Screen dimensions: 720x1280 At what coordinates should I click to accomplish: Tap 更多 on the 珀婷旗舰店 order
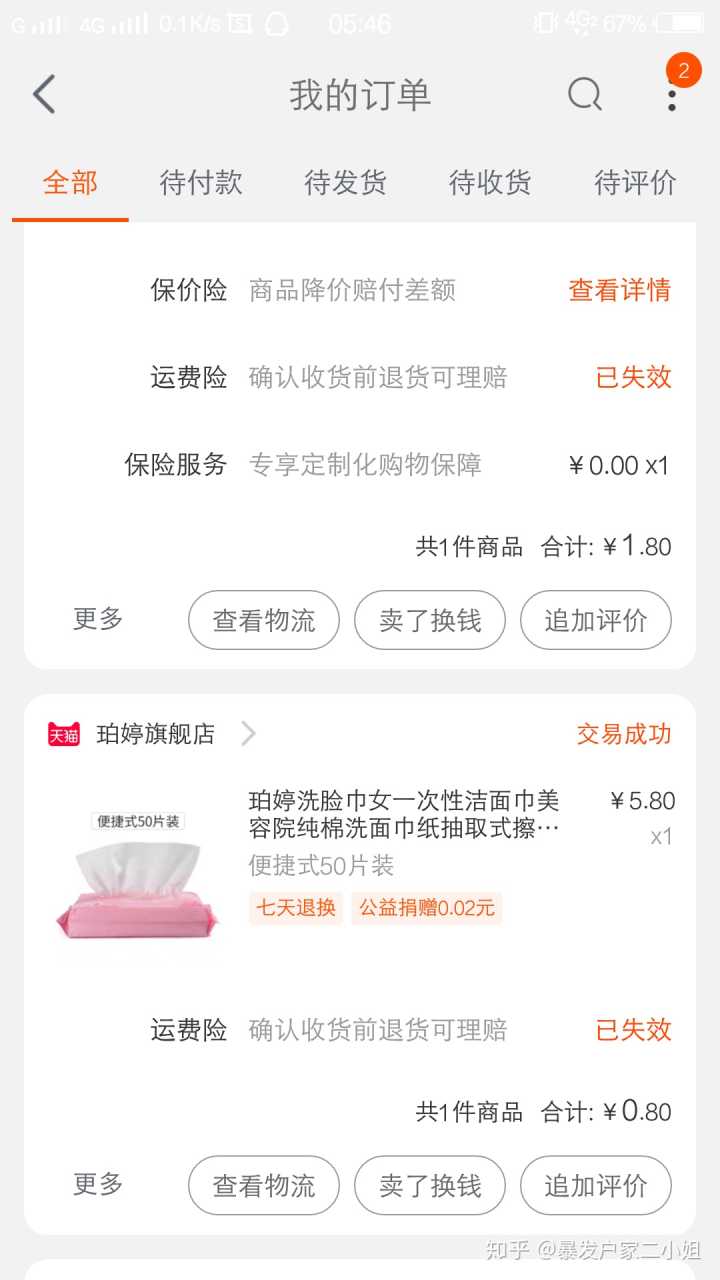click(98, 1184)
